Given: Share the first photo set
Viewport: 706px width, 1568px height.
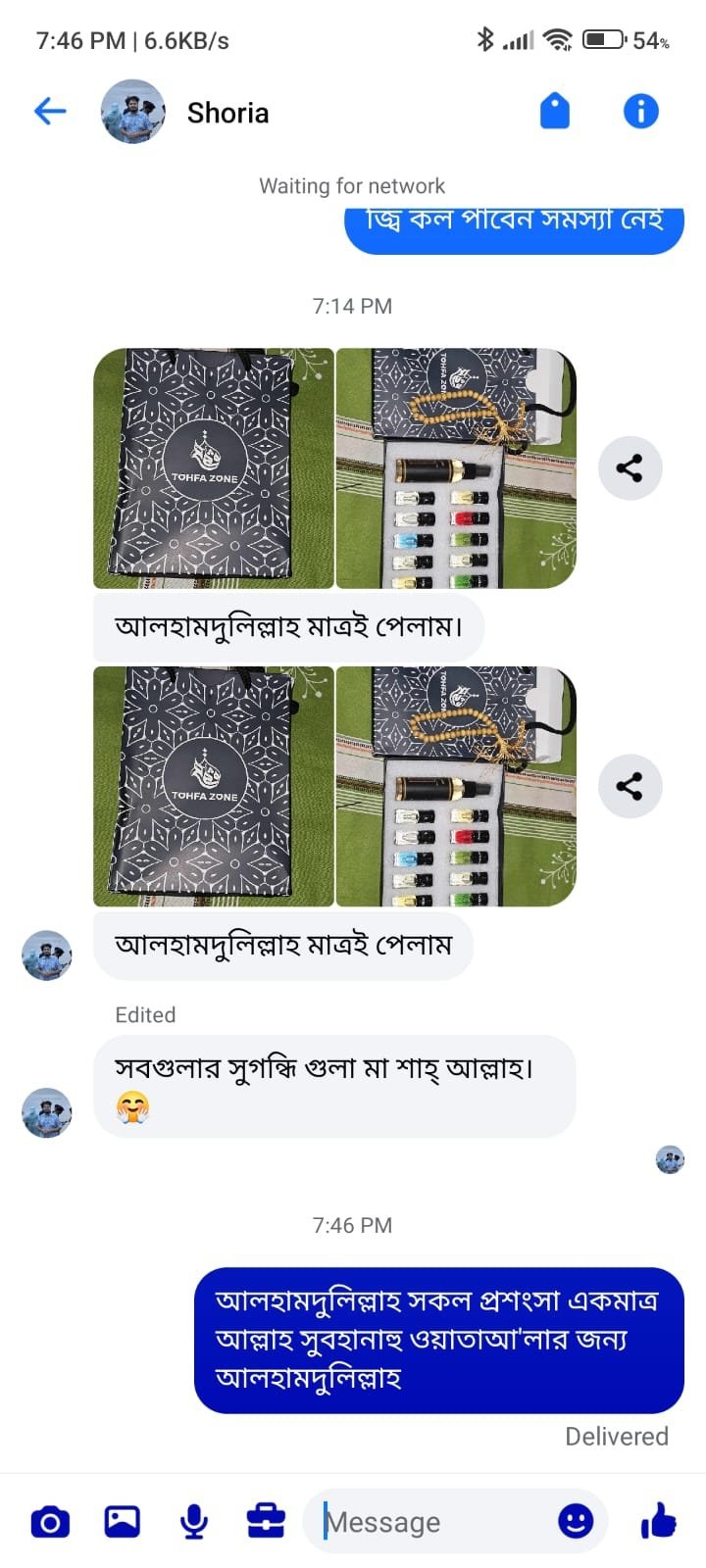Looking at the screenshot, I should click(x=630, y=468).
